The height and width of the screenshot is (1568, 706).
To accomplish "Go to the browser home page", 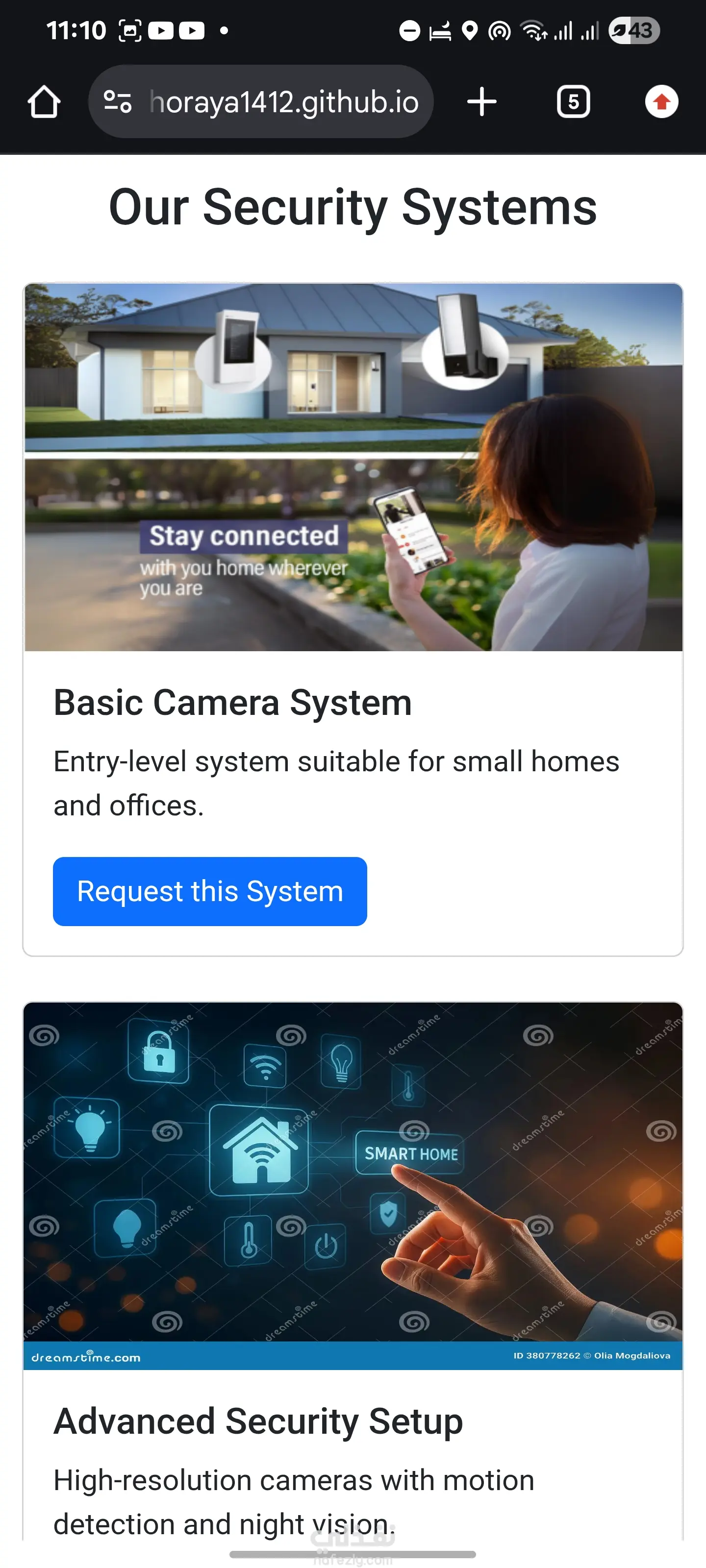I will click(44, 101).
